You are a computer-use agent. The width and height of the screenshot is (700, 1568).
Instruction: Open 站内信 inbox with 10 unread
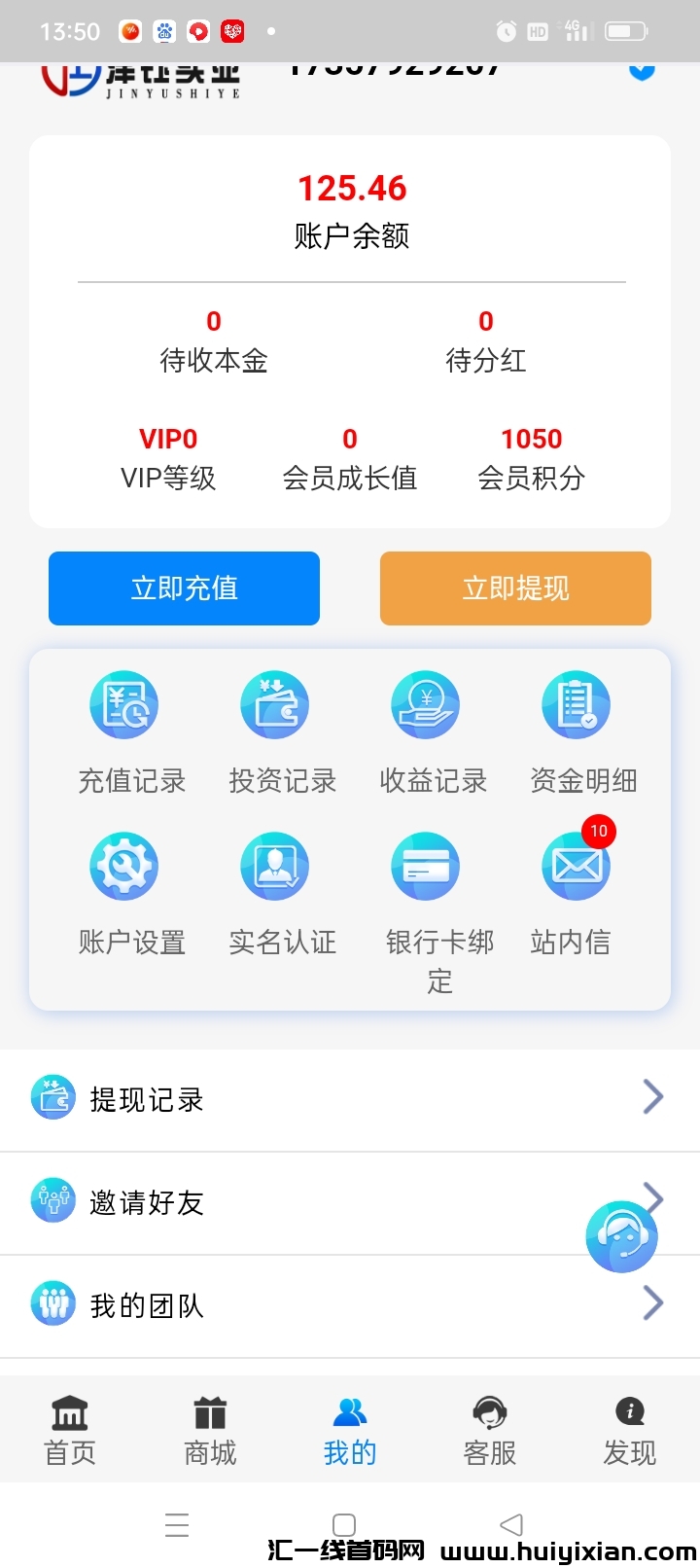tap(576, 866)
